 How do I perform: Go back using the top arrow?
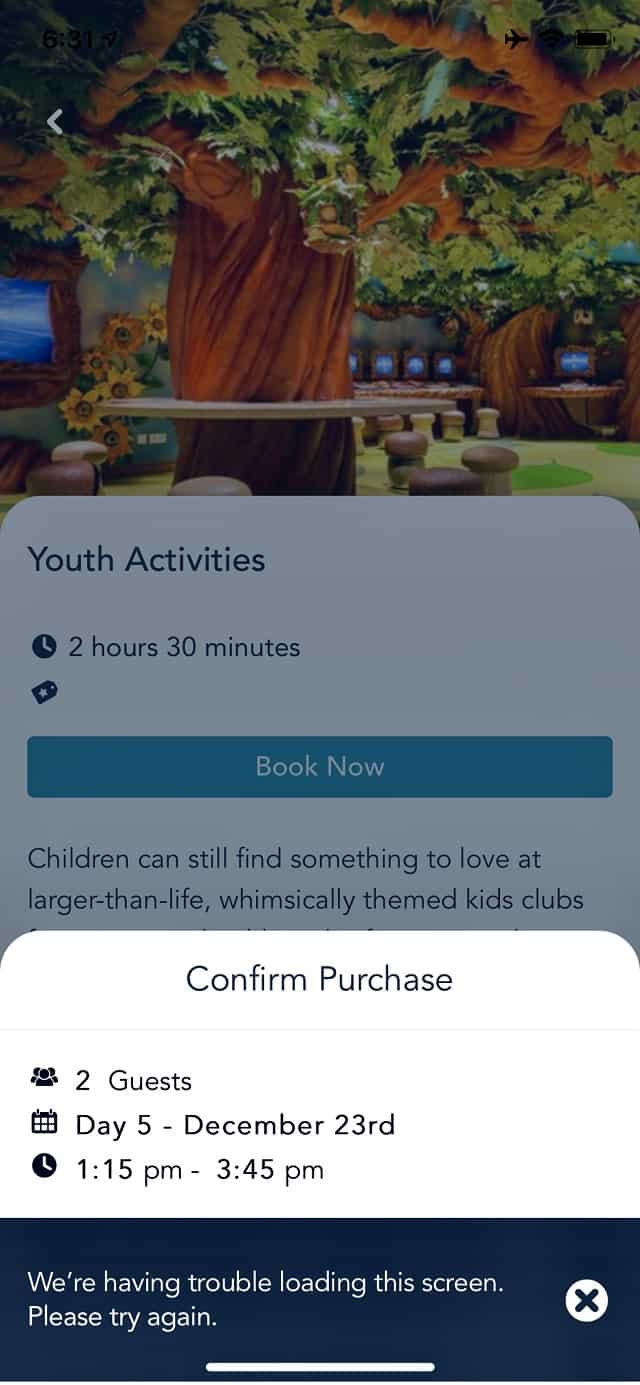coord(56,122)
